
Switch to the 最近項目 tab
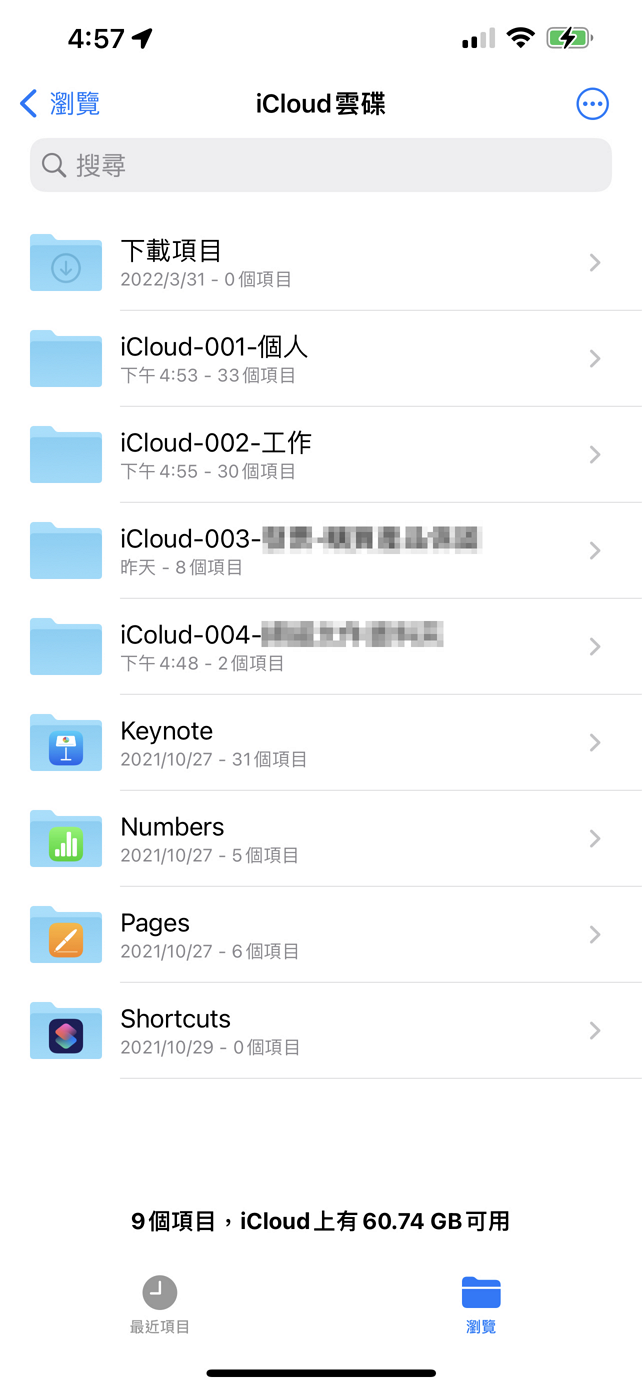tap(160, 1305)
